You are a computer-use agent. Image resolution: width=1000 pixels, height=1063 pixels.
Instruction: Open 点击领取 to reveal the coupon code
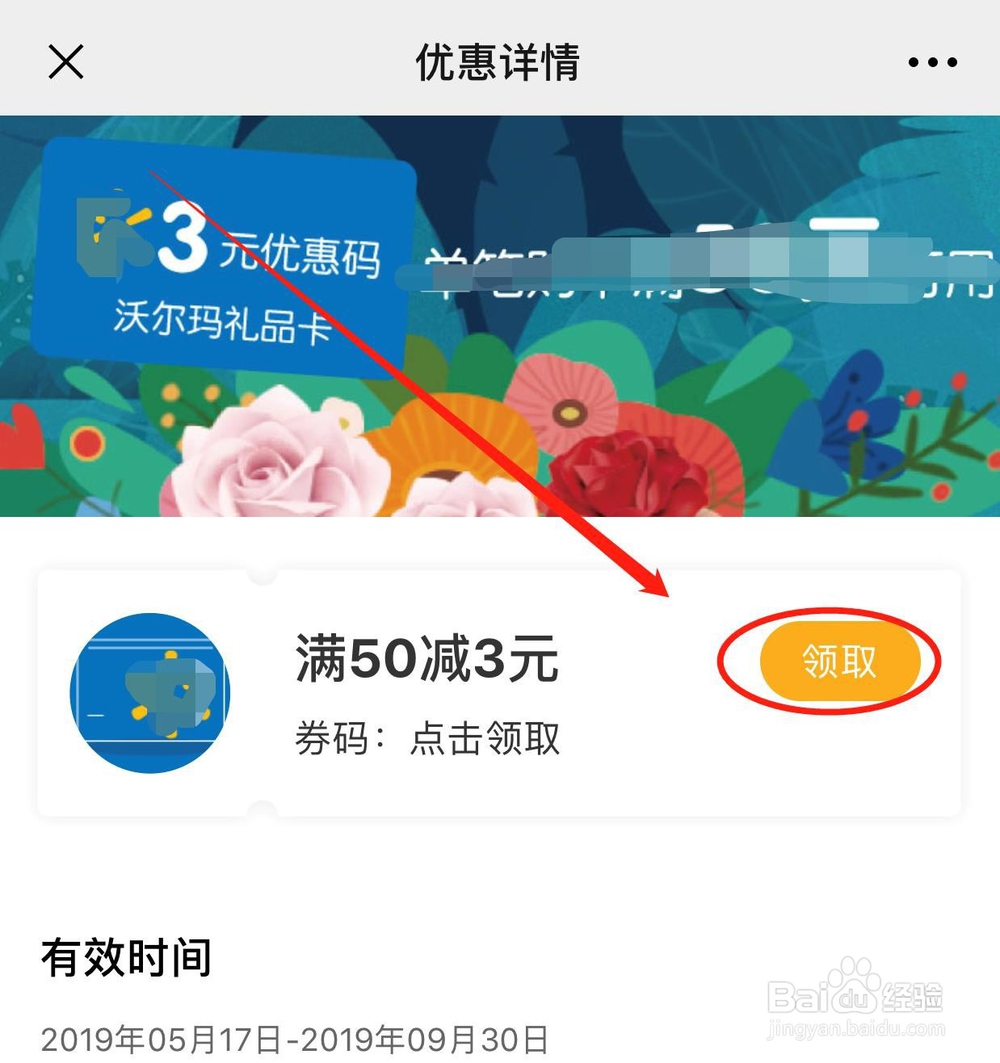(x=487, y=740)
